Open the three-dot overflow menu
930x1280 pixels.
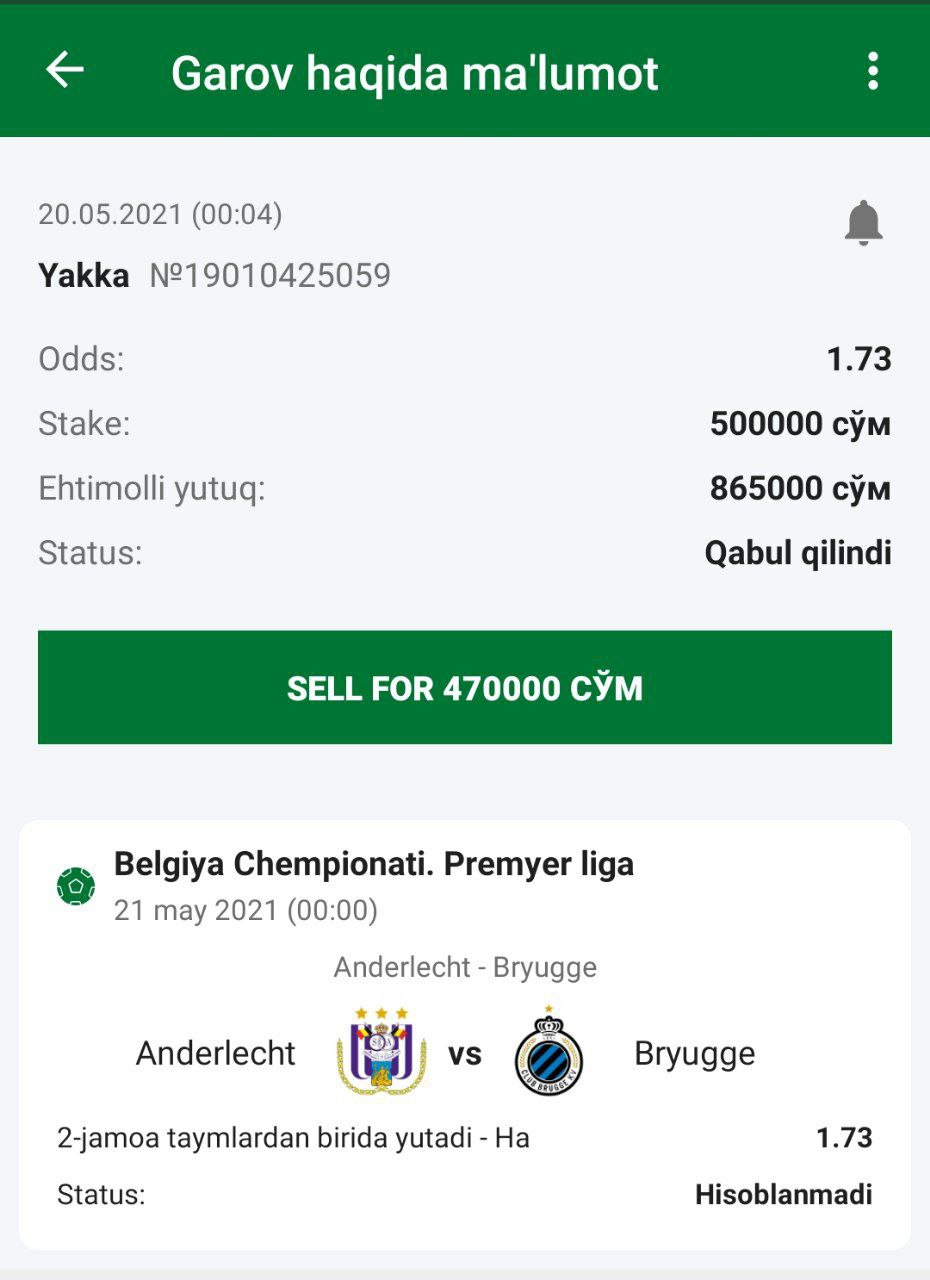coord(873,71)
